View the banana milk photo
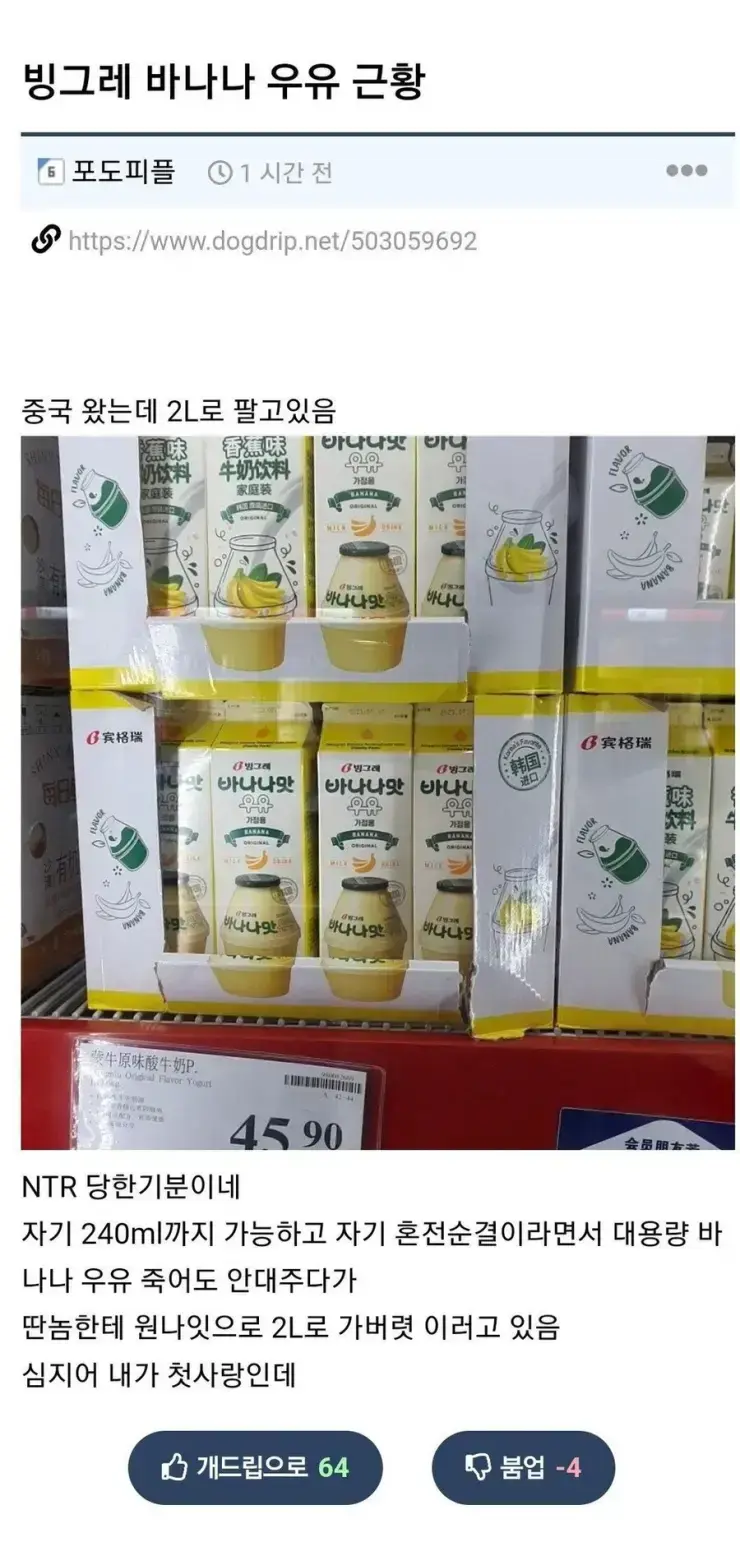The height and width of the screenshot is (1542, 740). (378, 791)
